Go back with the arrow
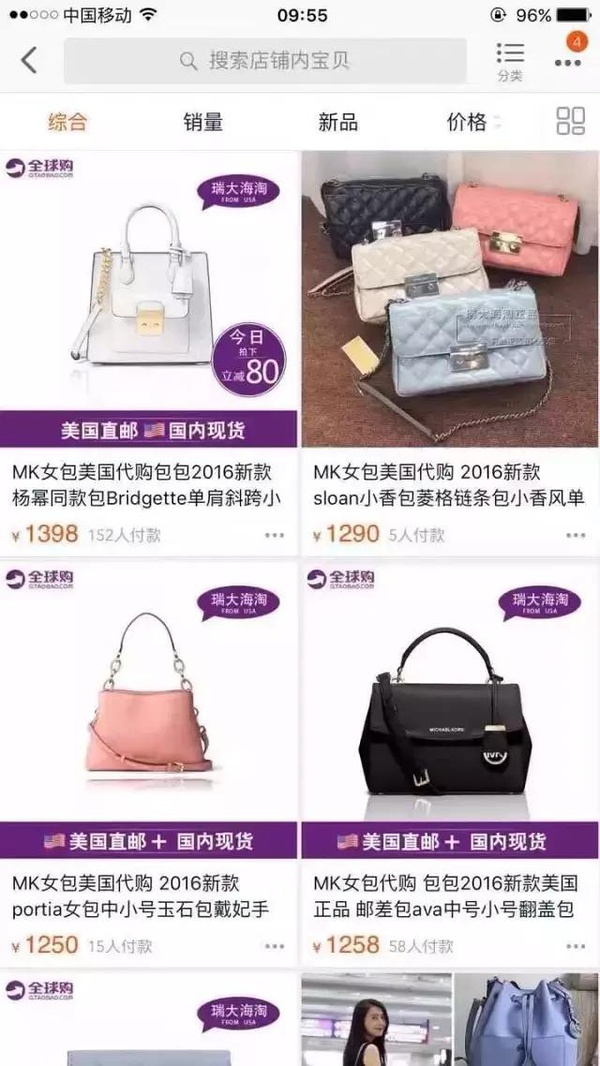 point(29,60)
